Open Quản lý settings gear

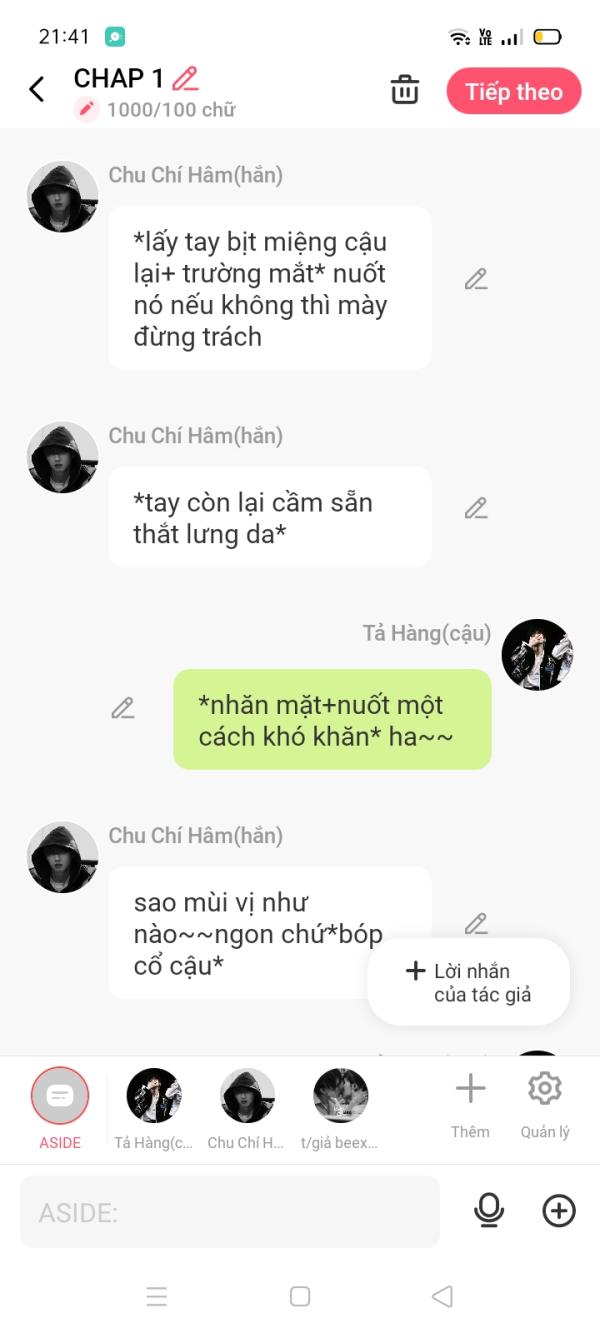545,1105
